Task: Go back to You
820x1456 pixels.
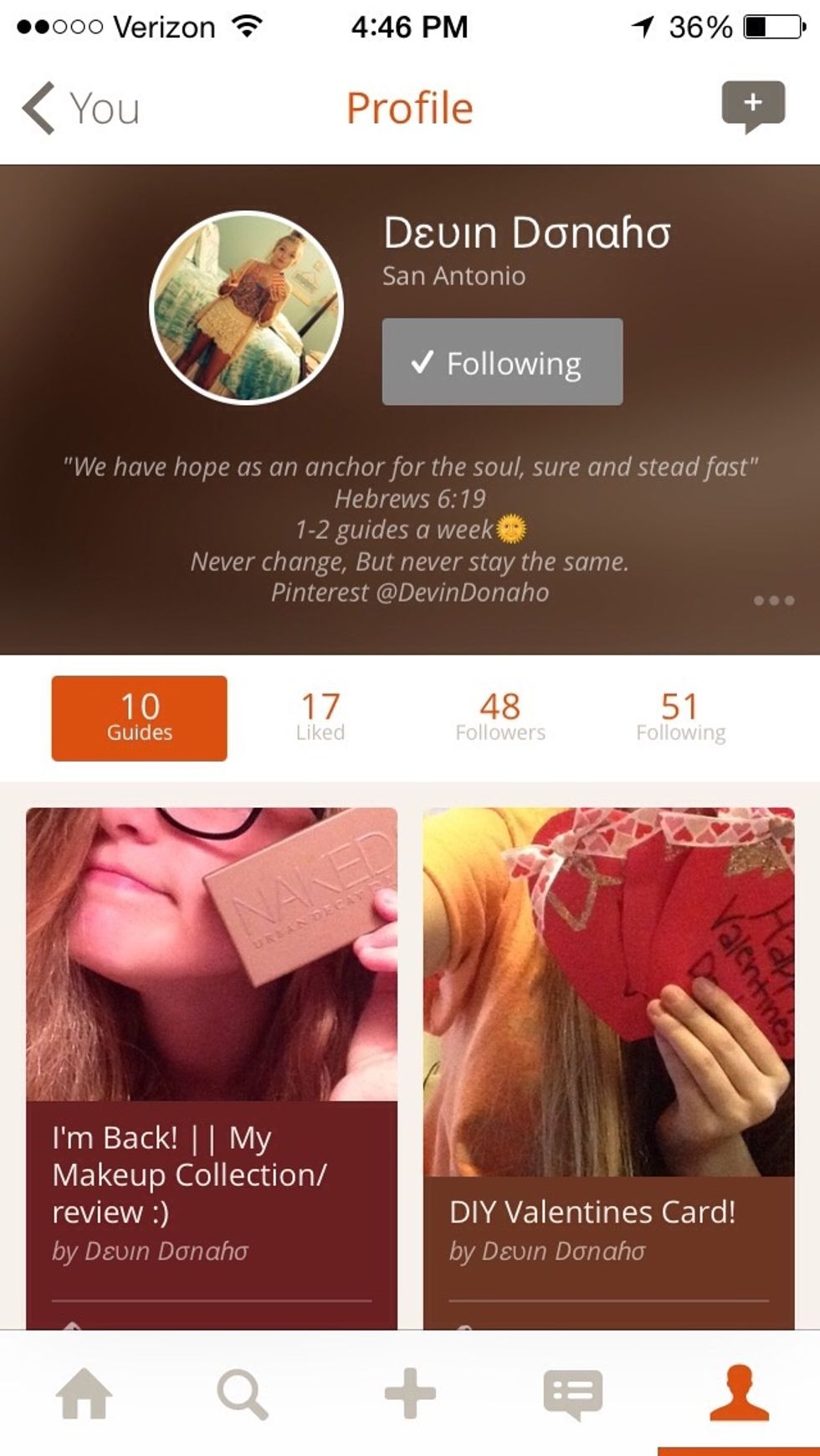Action: [81, 108]
